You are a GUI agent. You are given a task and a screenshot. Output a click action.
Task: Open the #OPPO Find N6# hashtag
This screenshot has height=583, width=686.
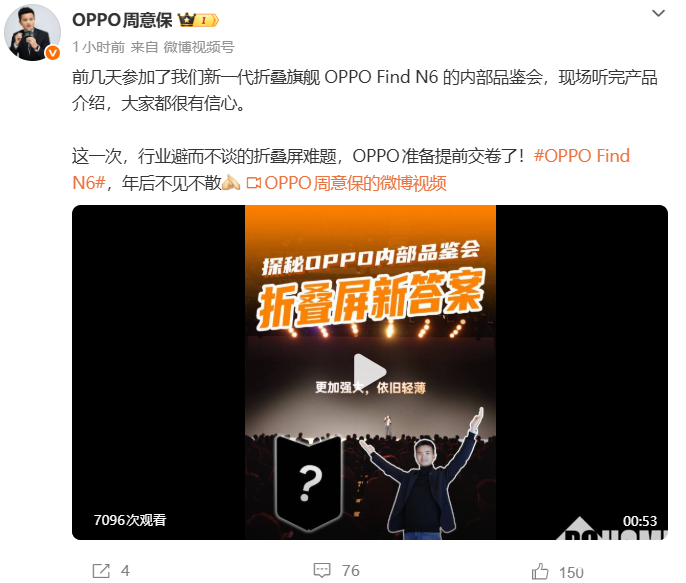click(581, 156)
